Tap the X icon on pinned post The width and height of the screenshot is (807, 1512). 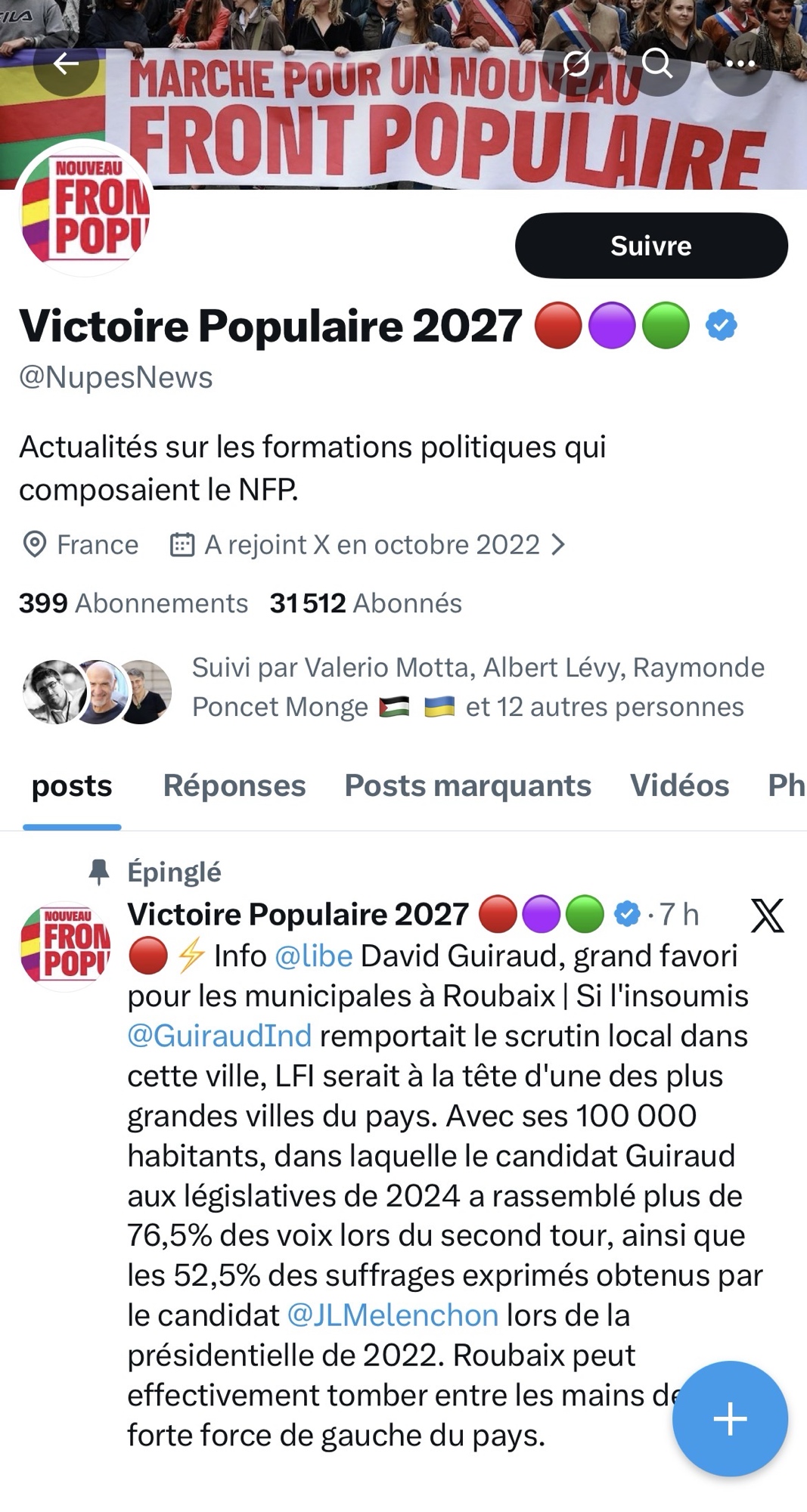point(767,916)
